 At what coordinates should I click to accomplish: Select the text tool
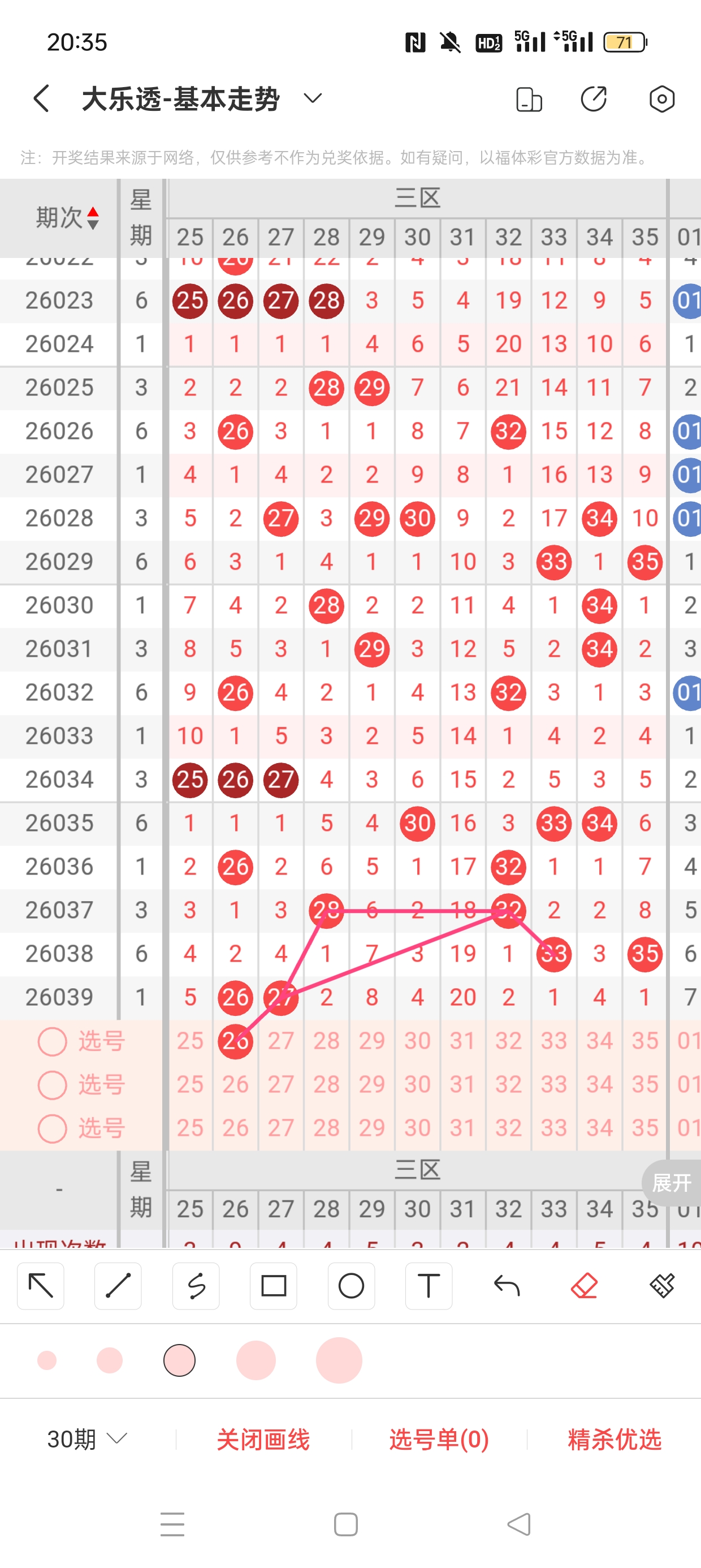click(x=429, y=1286)
